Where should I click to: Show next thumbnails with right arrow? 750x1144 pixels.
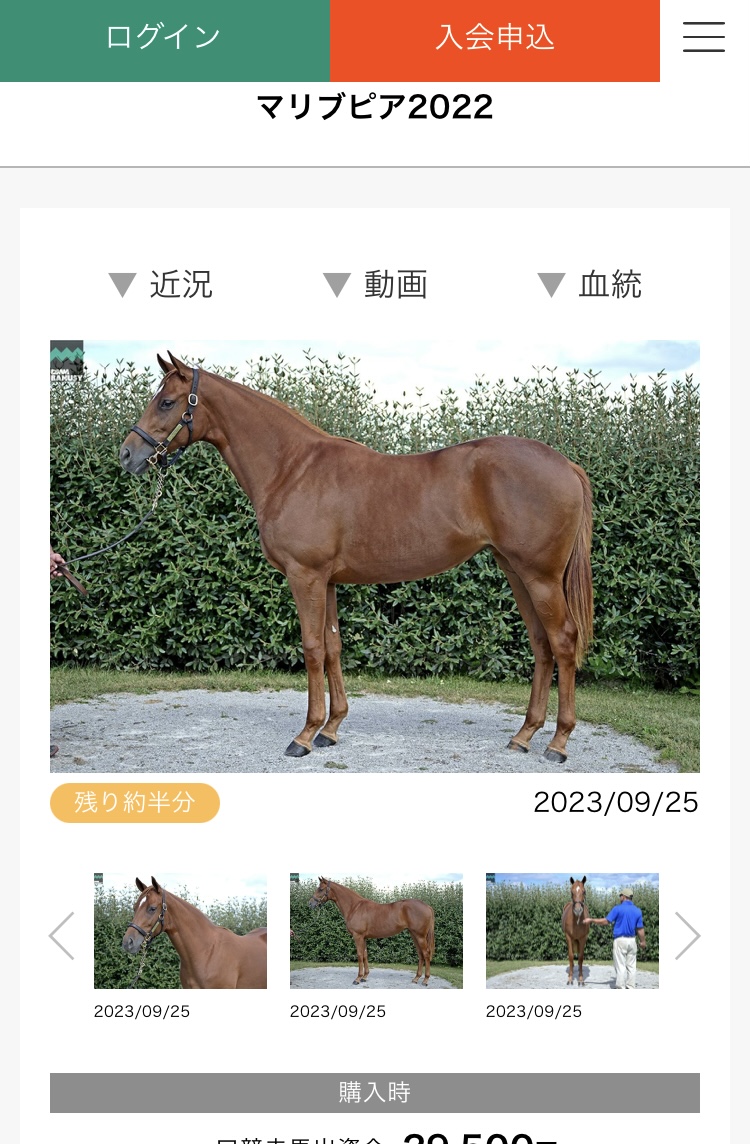(687, 935)
